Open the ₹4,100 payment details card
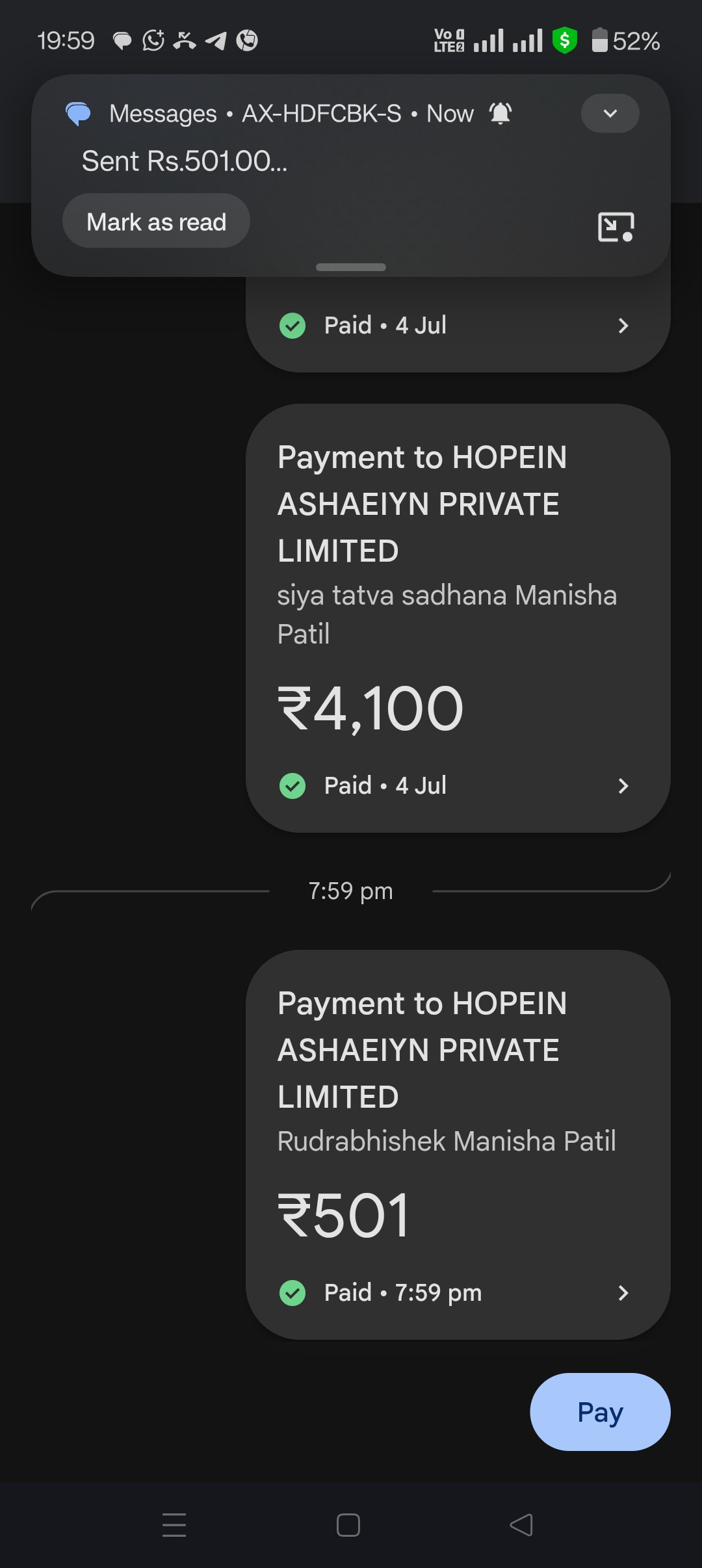Image resolution: width=702 pixels, height=1568 pixels. [458, 618]
